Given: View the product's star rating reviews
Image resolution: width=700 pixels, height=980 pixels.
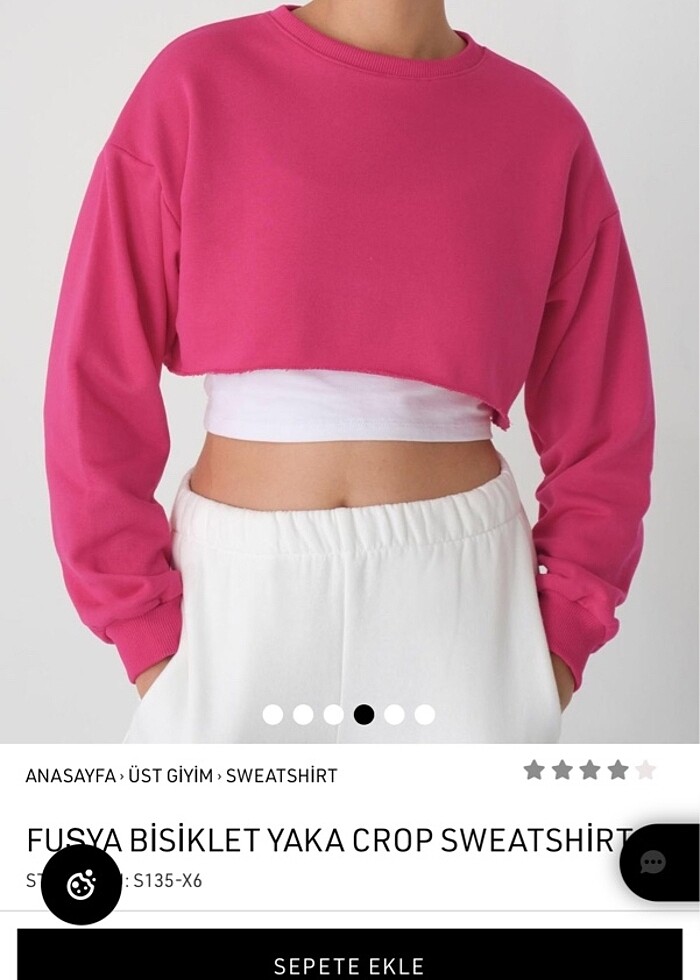Looking at the screenshot, I should click(590, 770).
